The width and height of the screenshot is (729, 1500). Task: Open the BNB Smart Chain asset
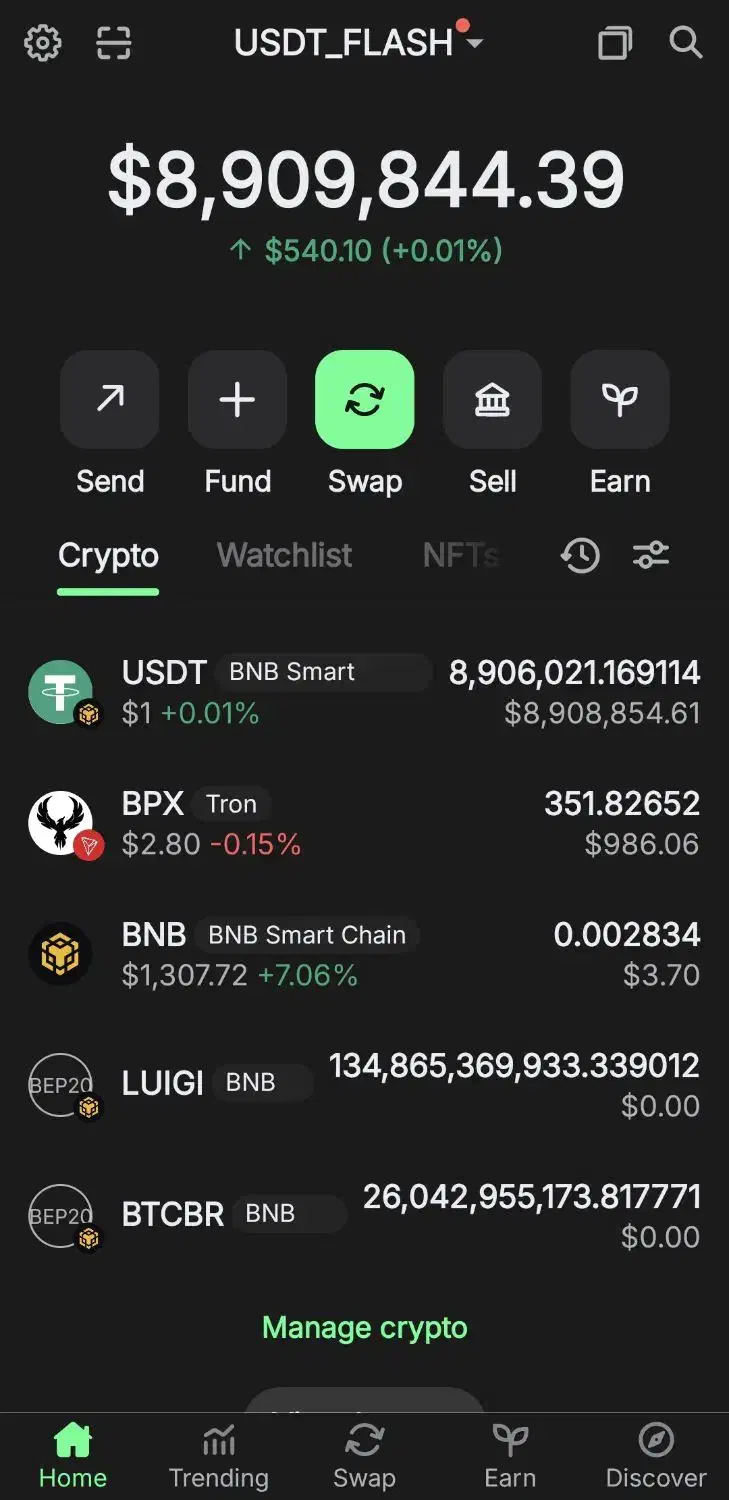click(364, 954)
